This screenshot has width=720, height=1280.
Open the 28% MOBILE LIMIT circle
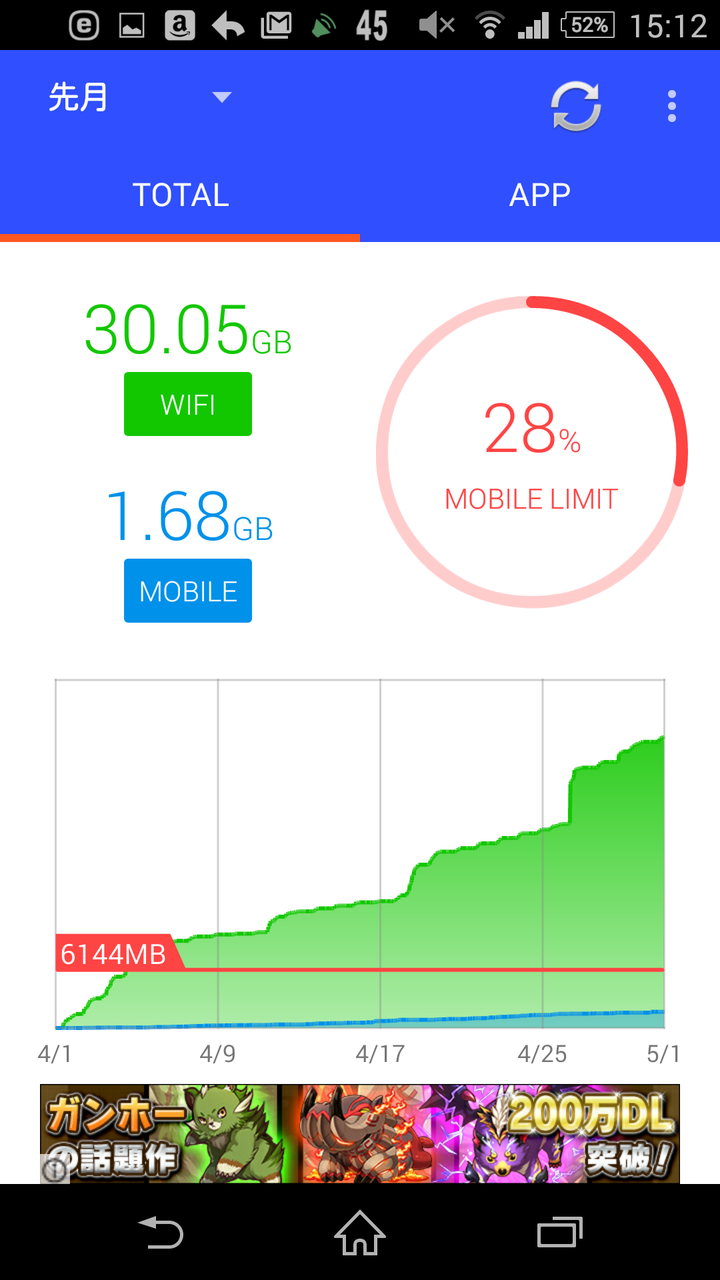pyautogui.click(x=532, y=452)
